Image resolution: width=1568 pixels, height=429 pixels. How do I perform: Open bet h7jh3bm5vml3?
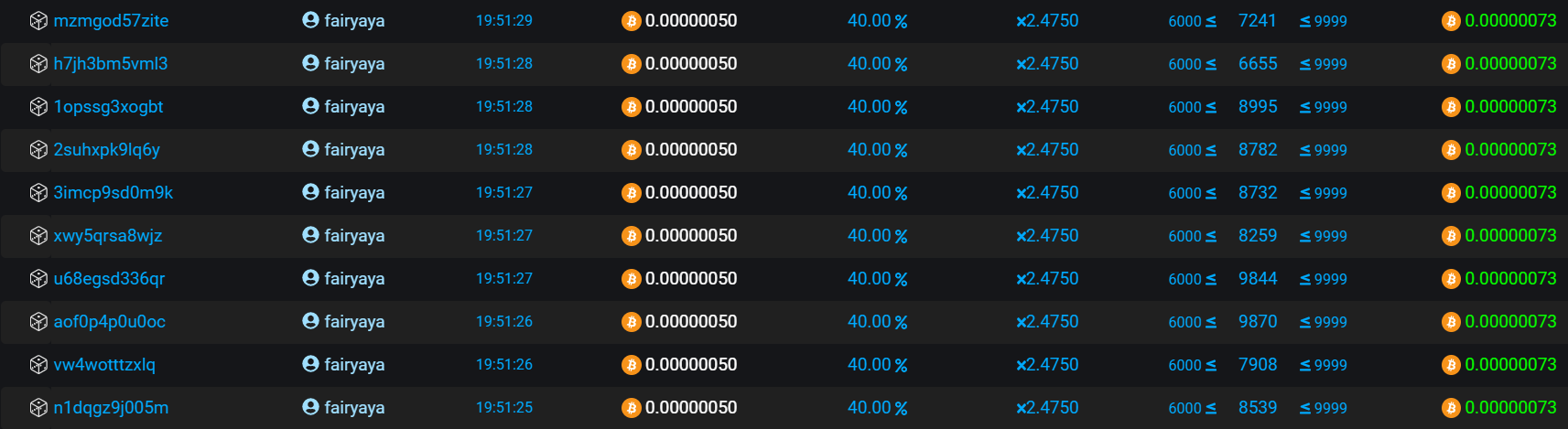(111, 63)
